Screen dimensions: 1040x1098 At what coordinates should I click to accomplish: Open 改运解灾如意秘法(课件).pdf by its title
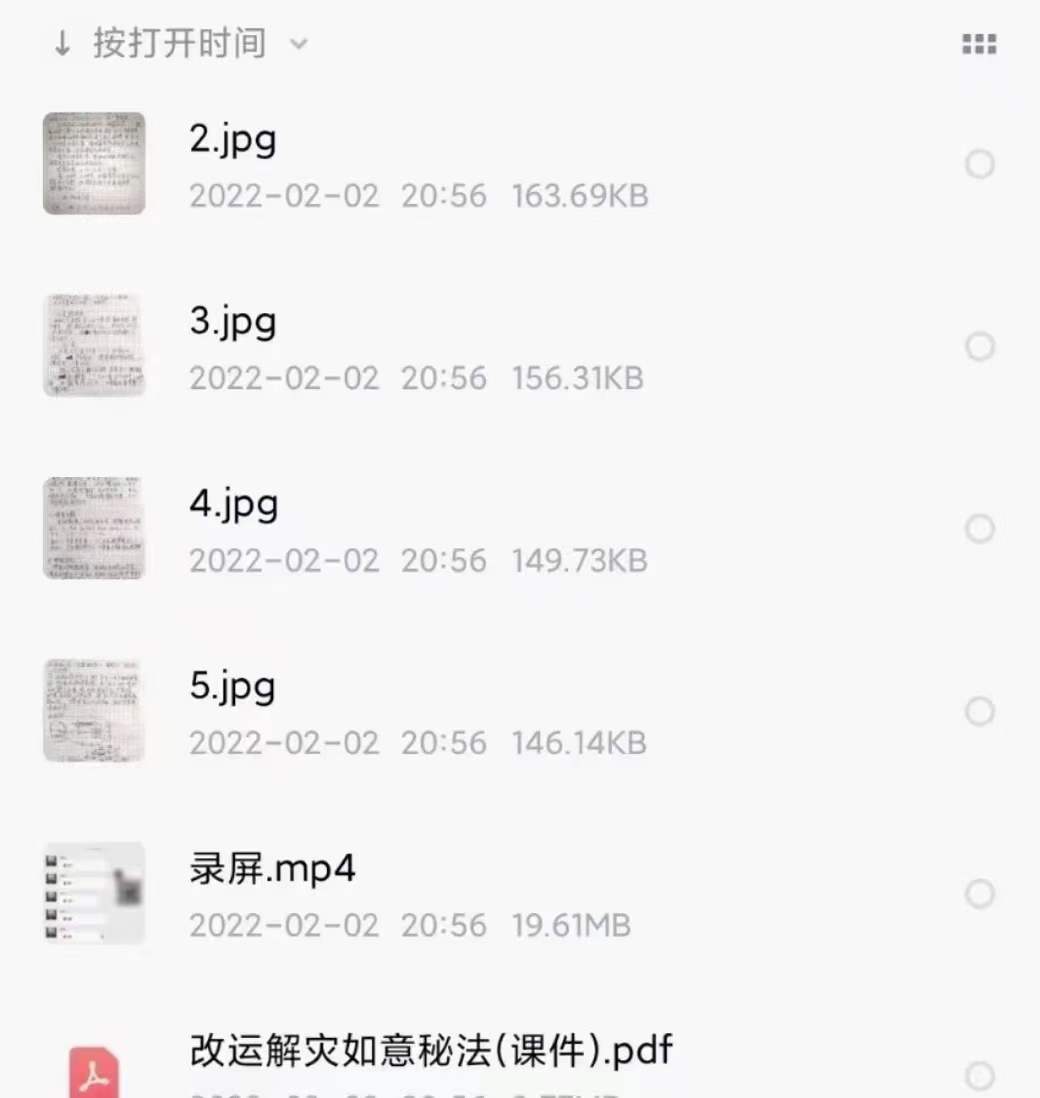pos(430,1052)
